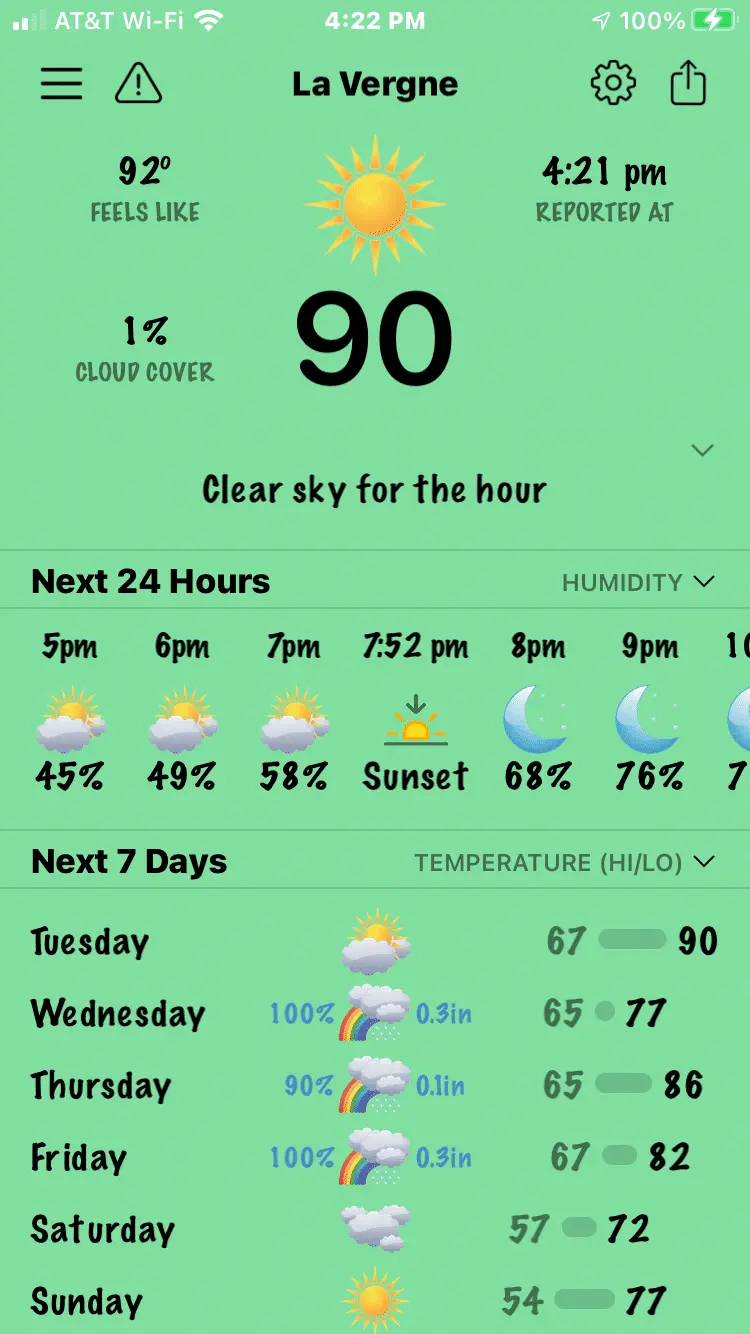Open Tuesday's forecast

tap(374, 942)
